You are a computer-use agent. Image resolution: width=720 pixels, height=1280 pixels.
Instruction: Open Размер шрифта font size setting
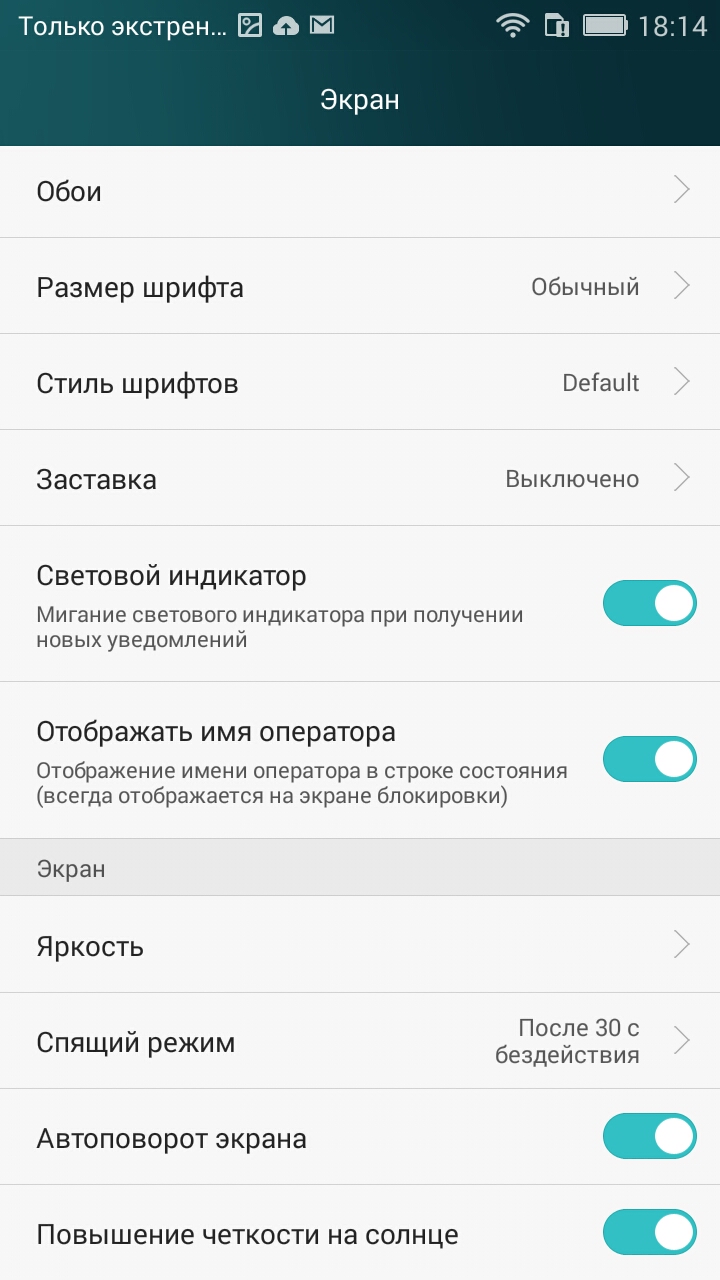coord(360,287)
